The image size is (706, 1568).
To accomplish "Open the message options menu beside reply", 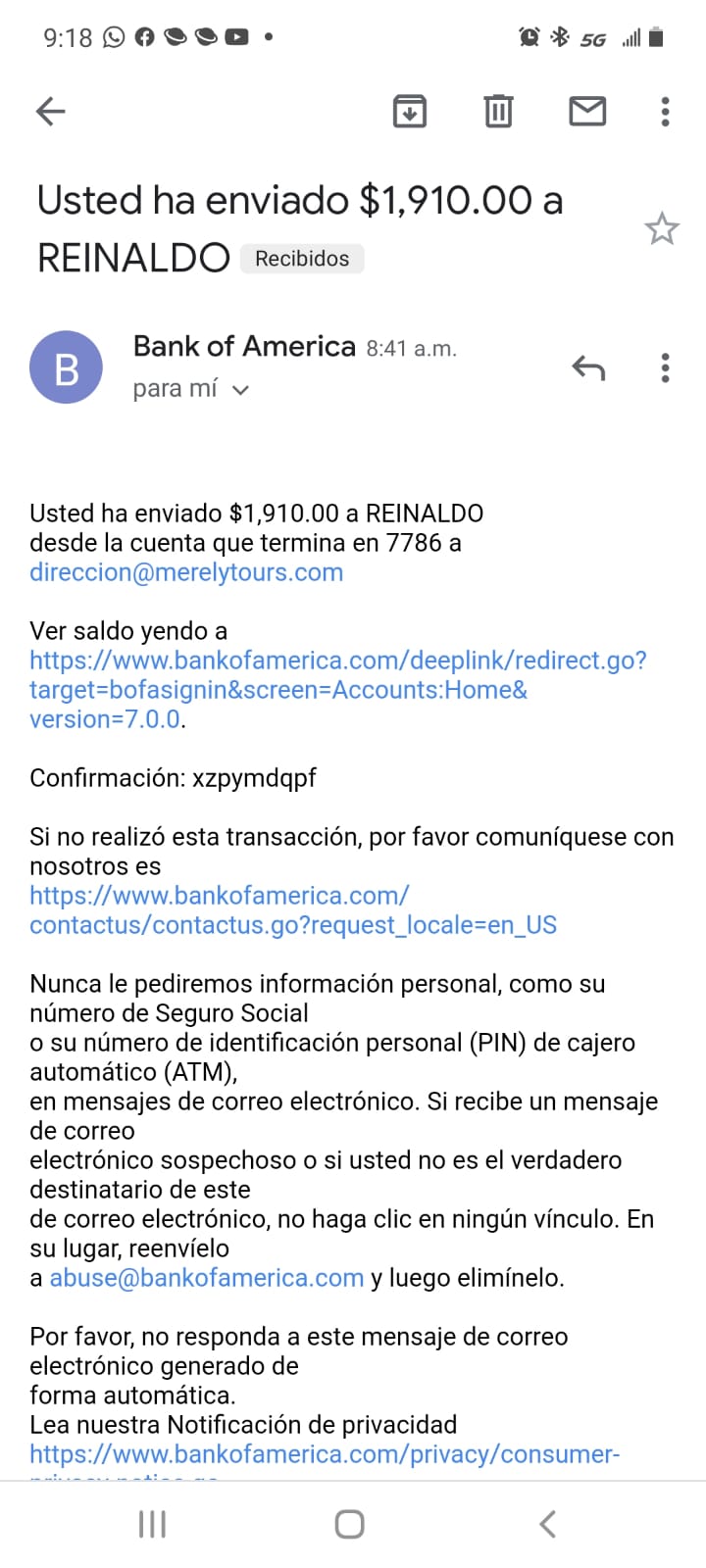I will [666, 367].
